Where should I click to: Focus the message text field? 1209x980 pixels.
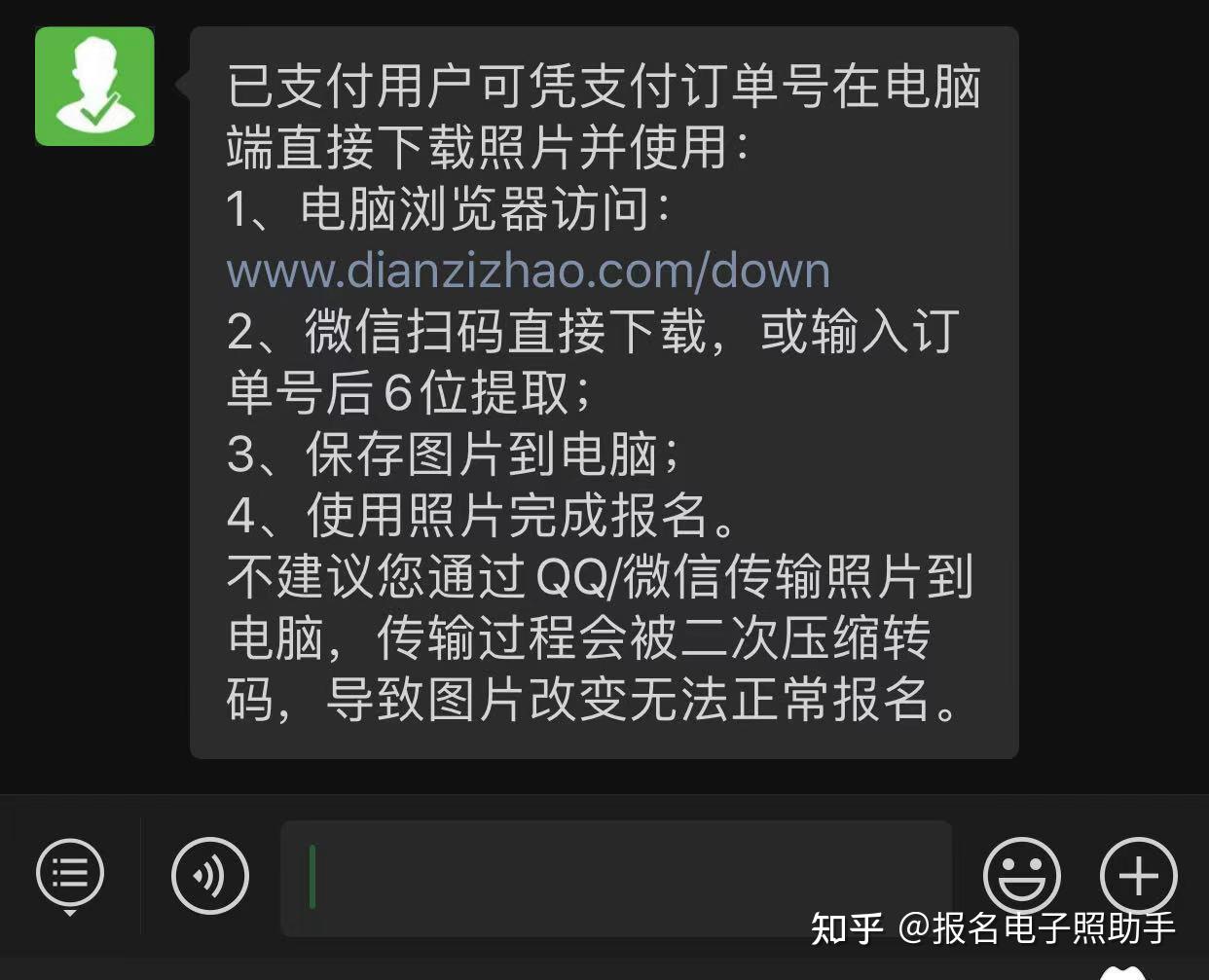coord(615,878)
